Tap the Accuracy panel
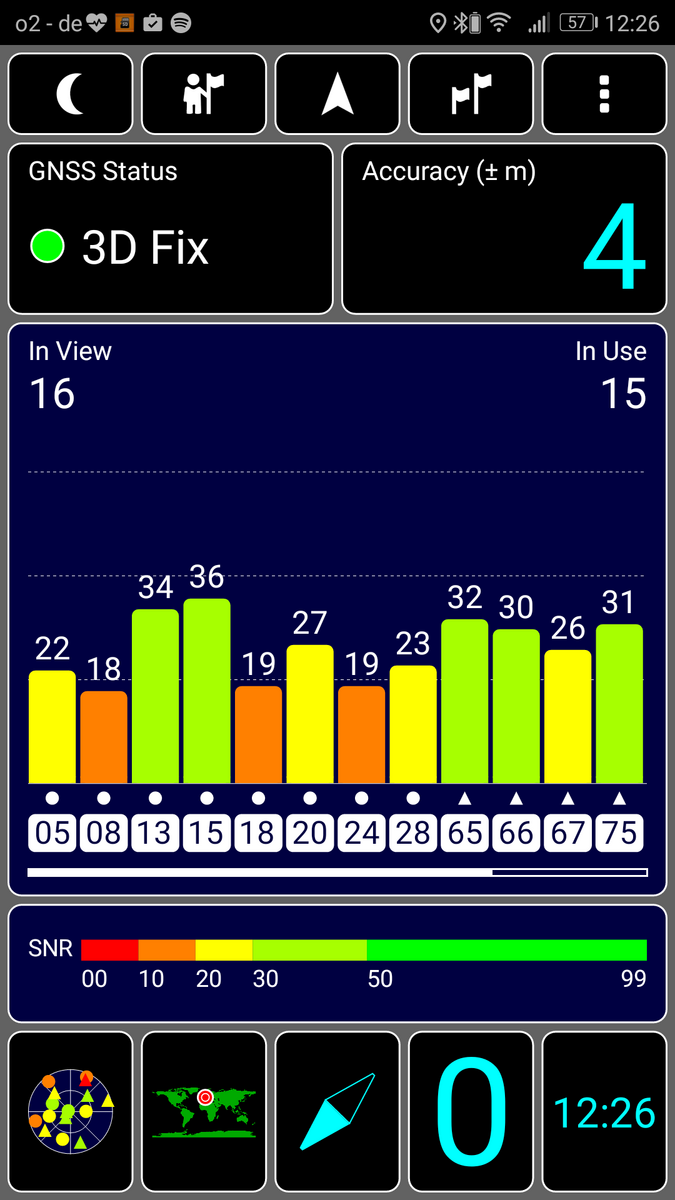Viewport: 675px width, 1200px height. tap(504, 229)
